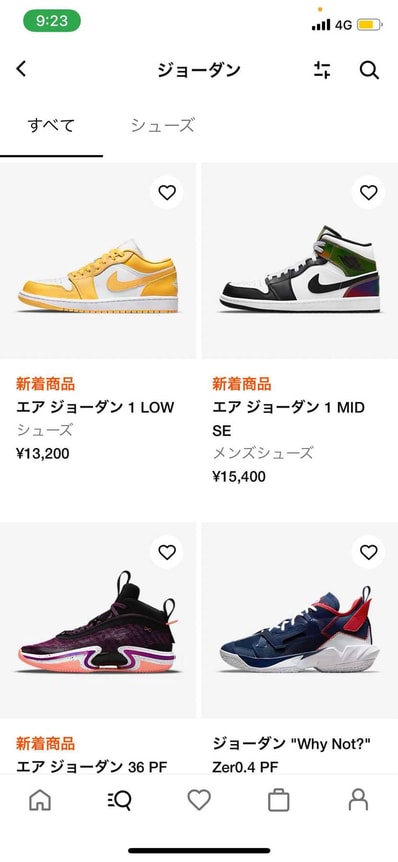Favorite the エア ジョーダン 36 PF
This screenshot has height=862, width=398.
(167, 552)
